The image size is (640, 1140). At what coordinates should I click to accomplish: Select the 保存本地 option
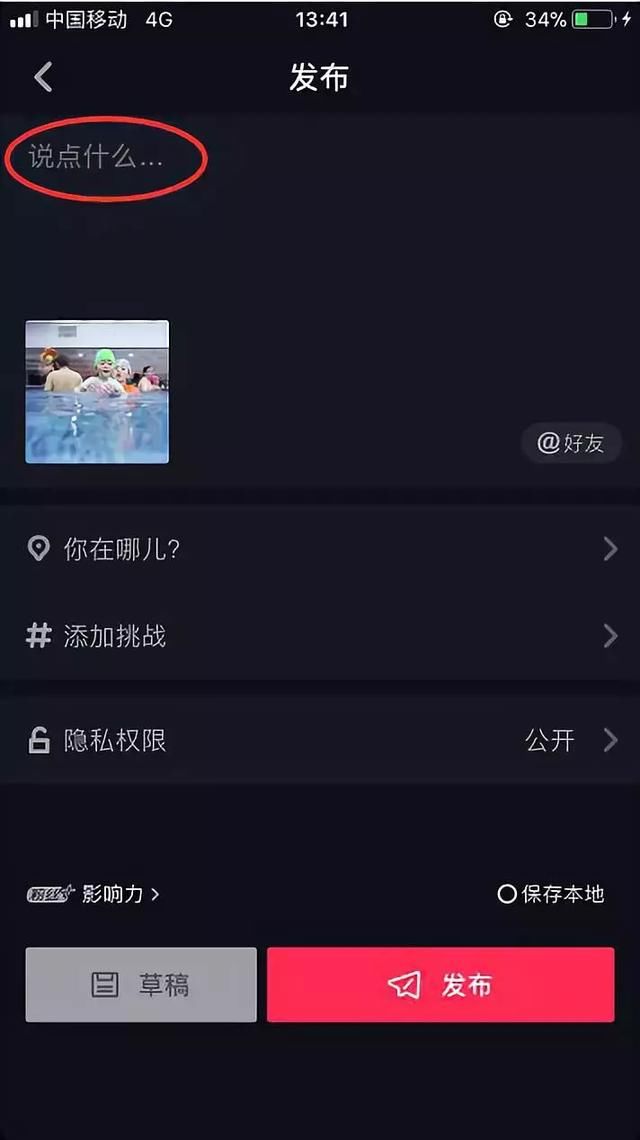[x=551, y=894]
